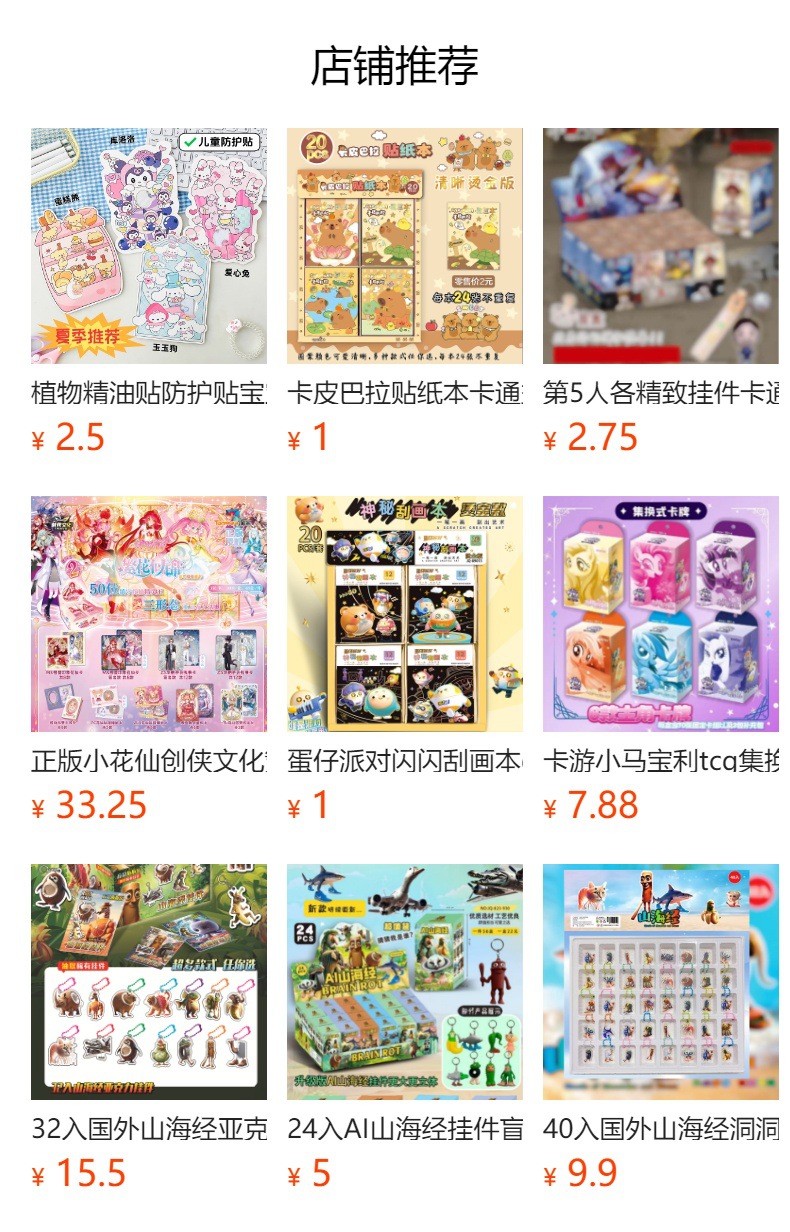Open the 卡游小马宝利tcg product
The height and width of the screenshot is (1232, 790).
pyautogui.click(x=660, y=614)
